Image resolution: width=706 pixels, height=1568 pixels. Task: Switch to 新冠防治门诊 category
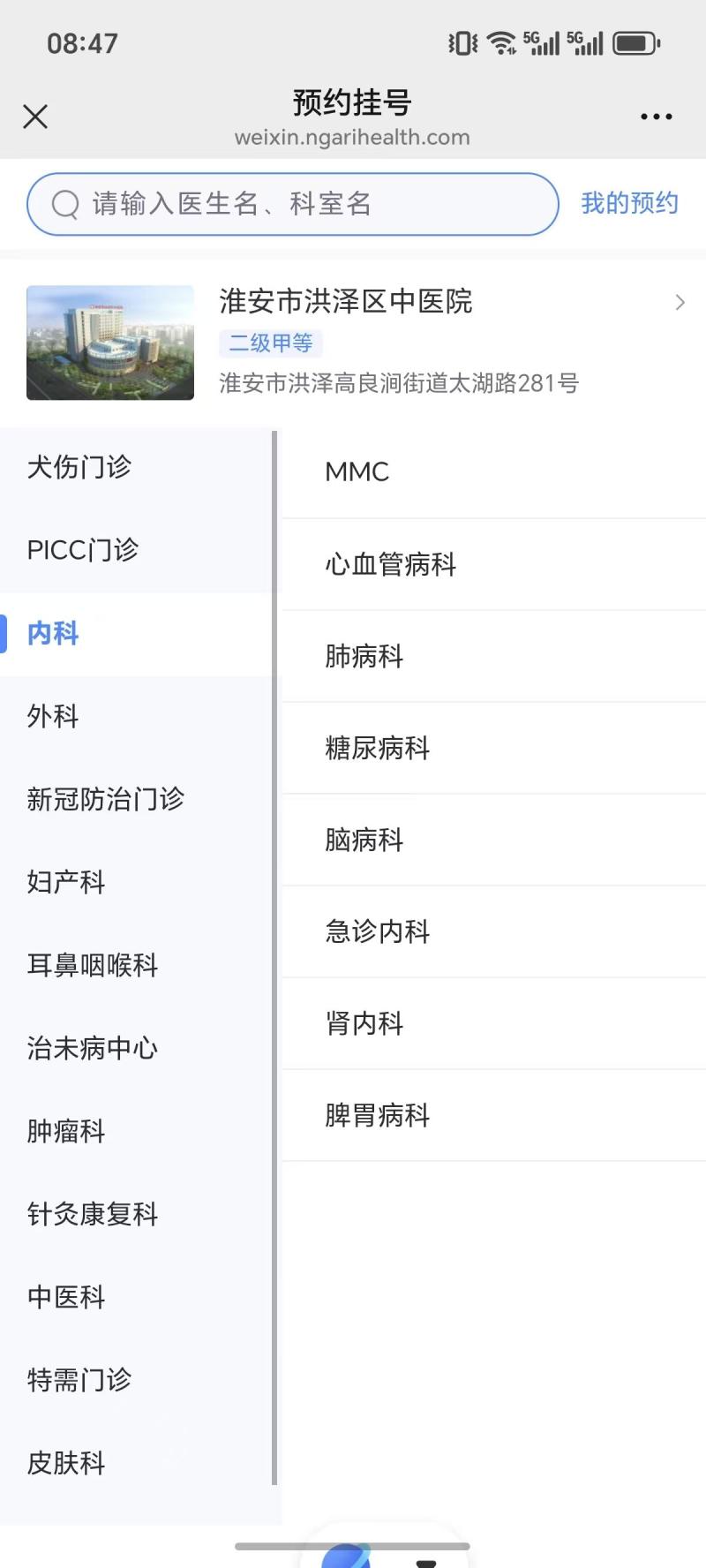[x=105, y=798]
